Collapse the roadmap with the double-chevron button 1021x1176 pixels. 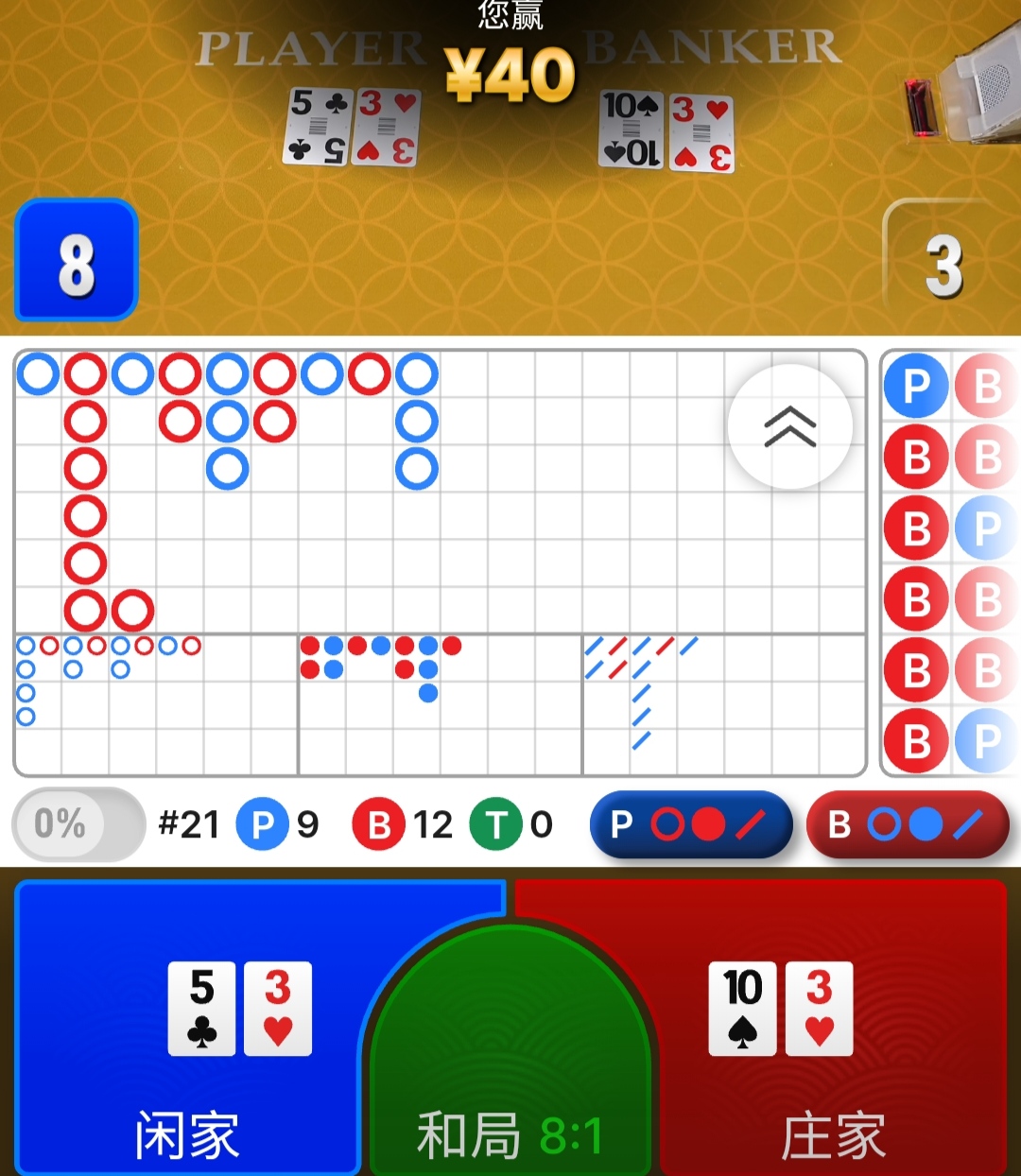click(x=790, y=426)
